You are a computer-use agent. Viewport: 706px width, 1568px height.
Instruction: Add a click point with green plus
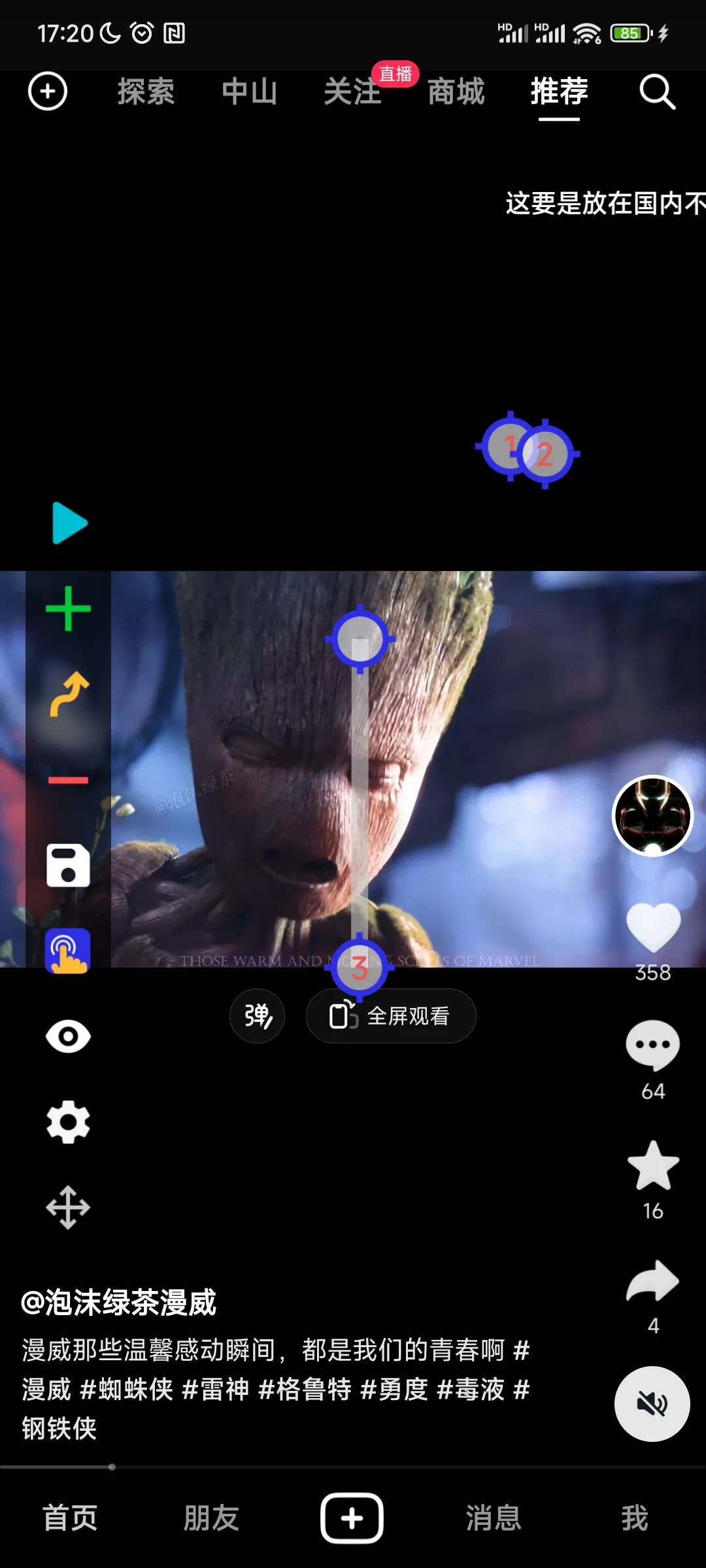click(68, 609)
